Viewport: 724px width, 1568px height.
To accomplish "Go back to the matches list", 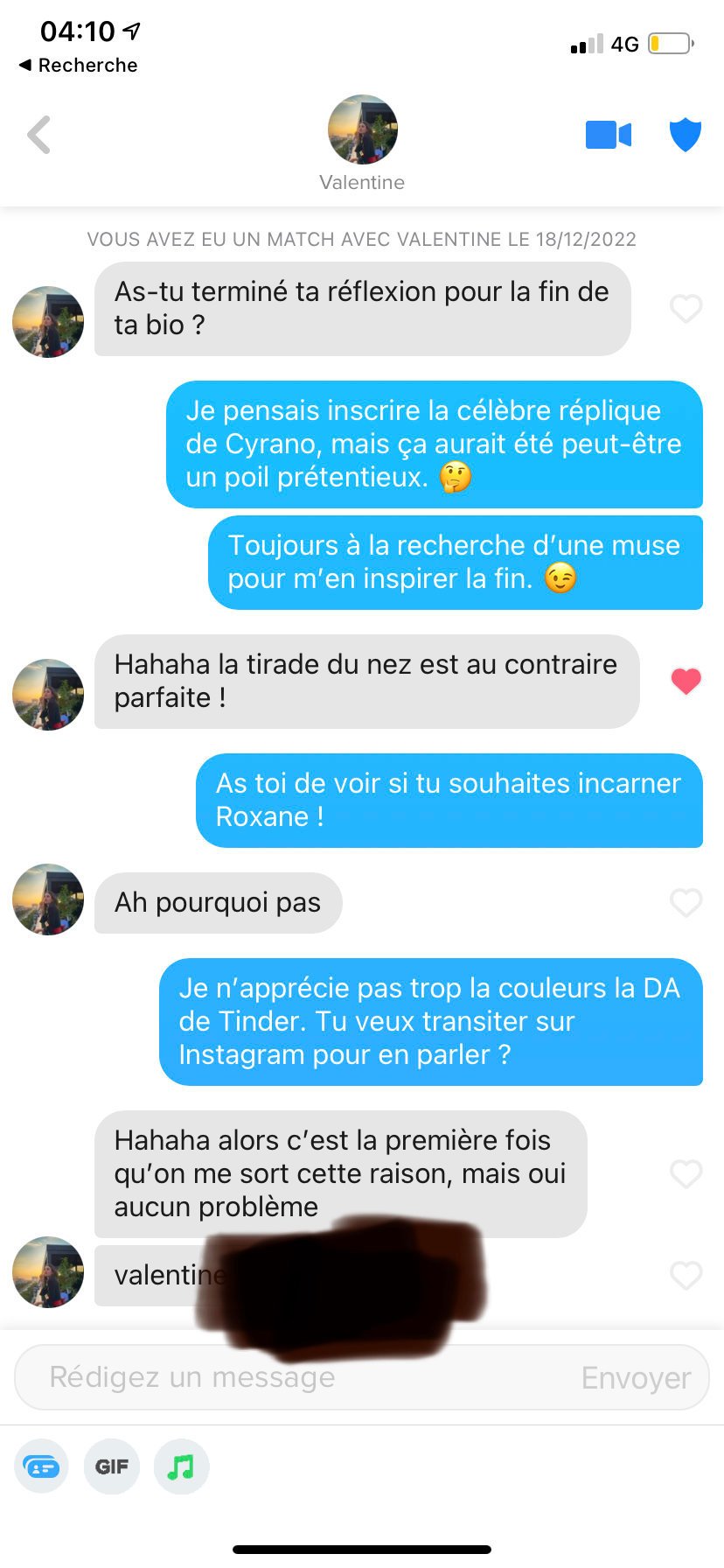I will [x=39, y=136].
